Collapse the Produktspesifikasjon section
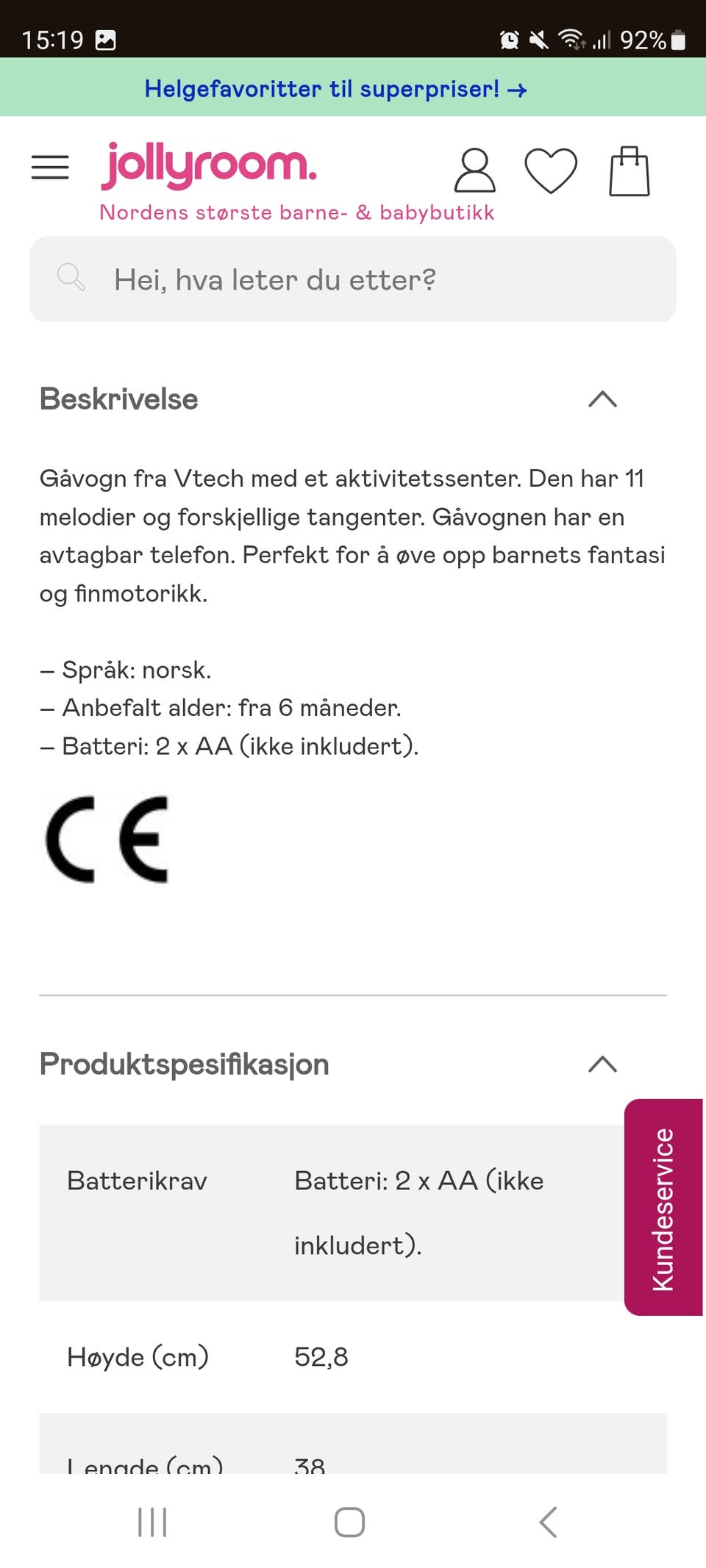This screenshot has width=706, height=1568. click(x=602, y=1064)
